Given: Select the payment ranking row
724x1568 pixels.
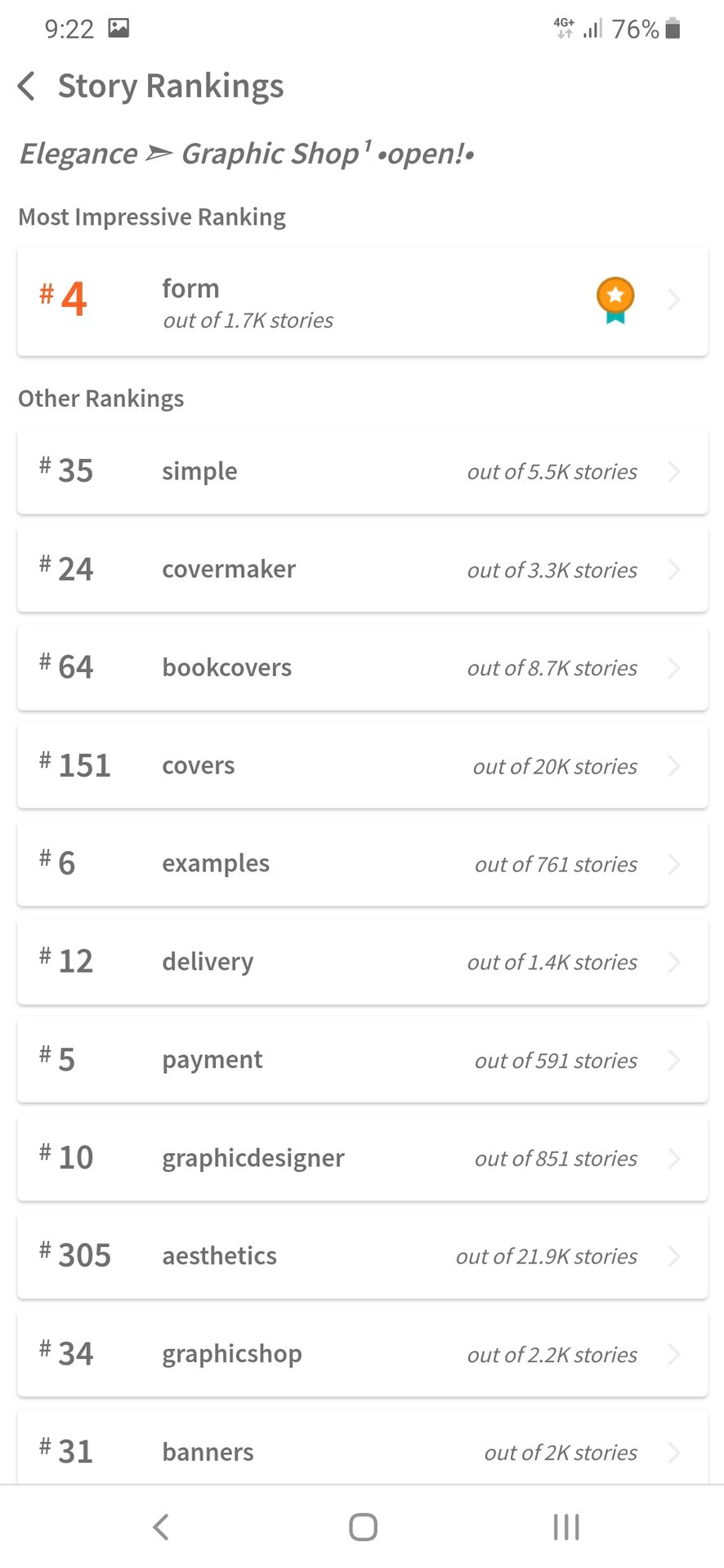Looking at the screenshot, I should (x=362, y=1059).
